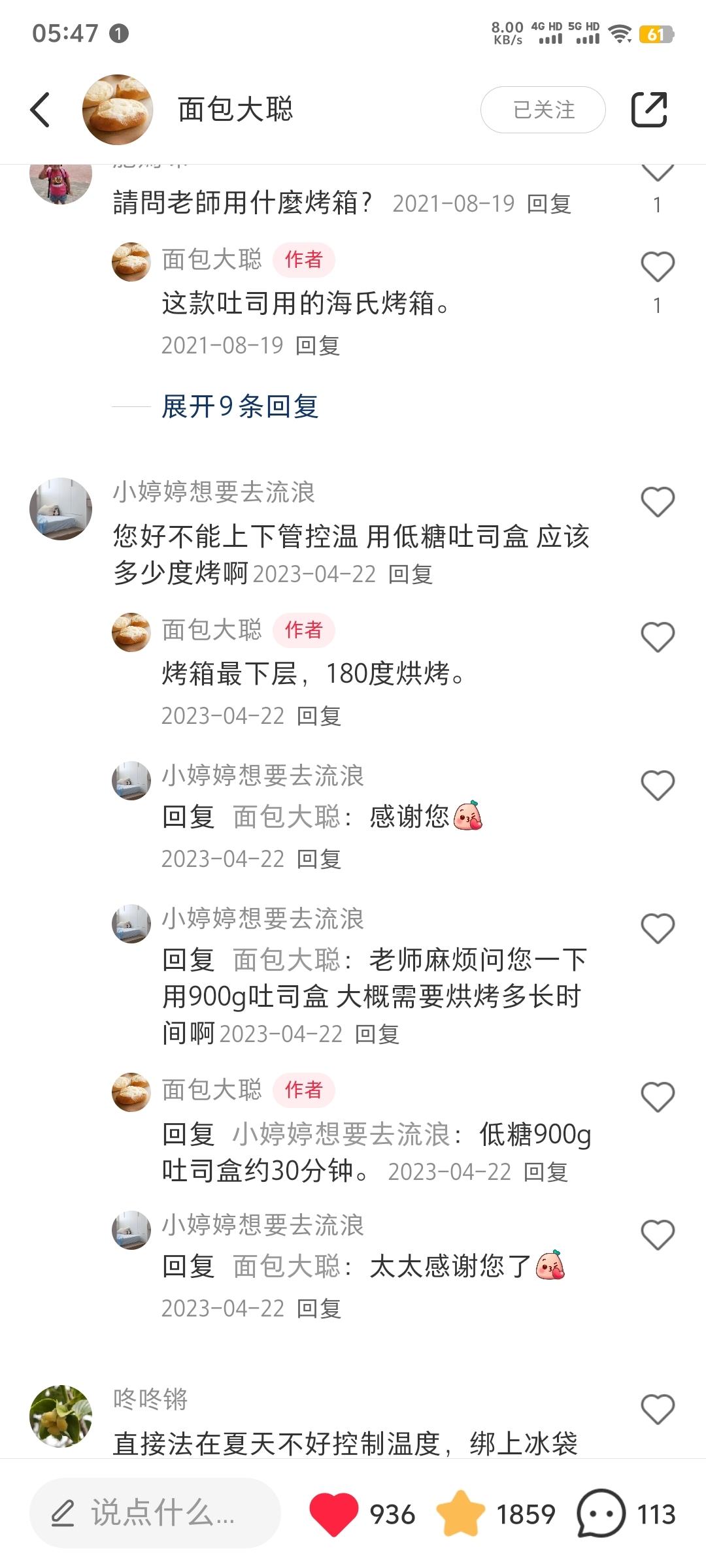This screenshot has height=1568, width=706.
Task: Reply to 太太感谢您了 comment
Action: 318,1309
